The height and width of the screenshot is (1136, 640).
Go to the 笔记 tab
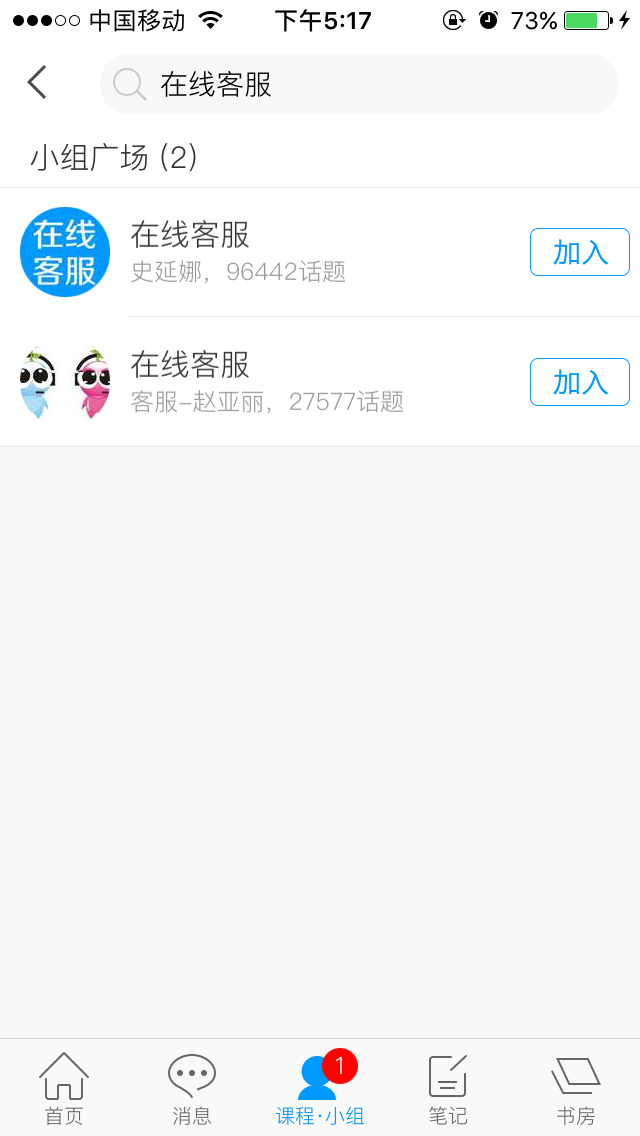[448, 1089]
